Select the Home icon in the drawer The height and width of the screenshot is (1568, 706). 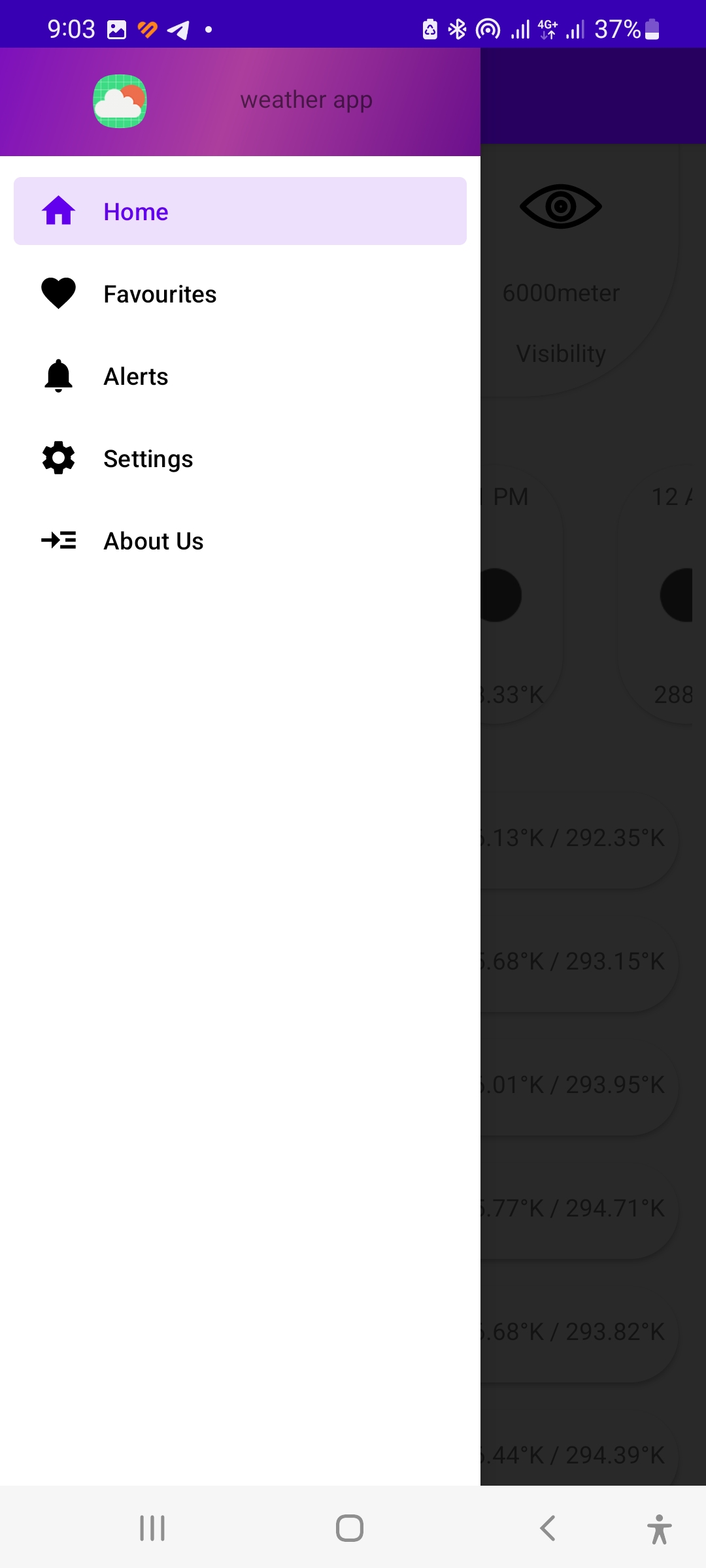(x=58, y=210)
